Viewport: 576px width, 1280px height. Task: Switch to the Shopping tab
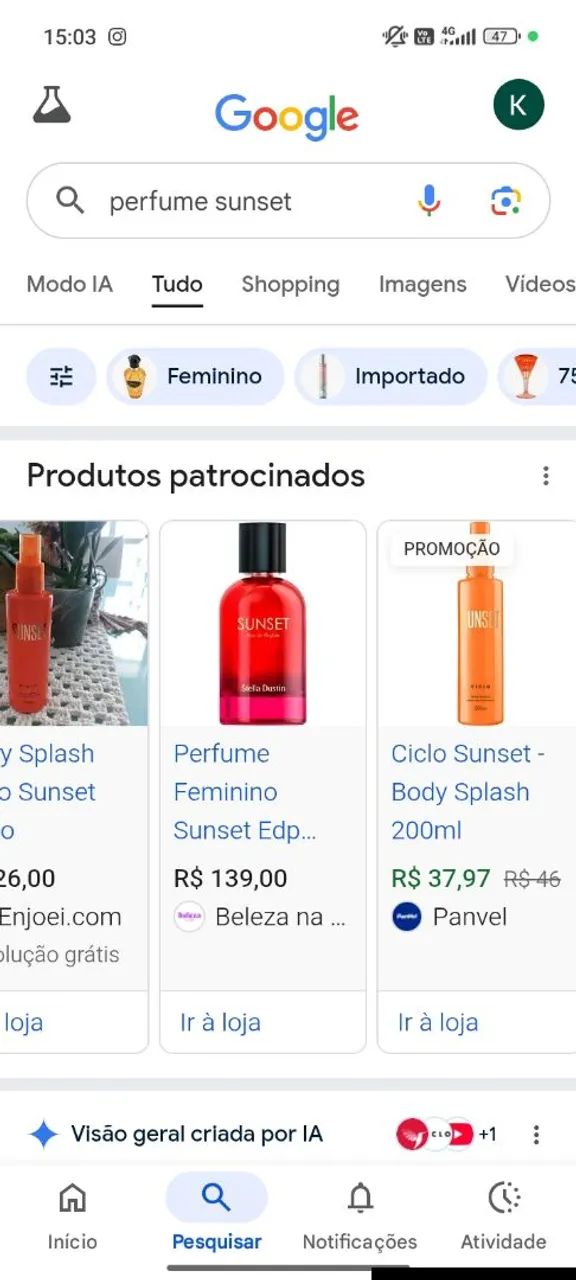(290, 284)
